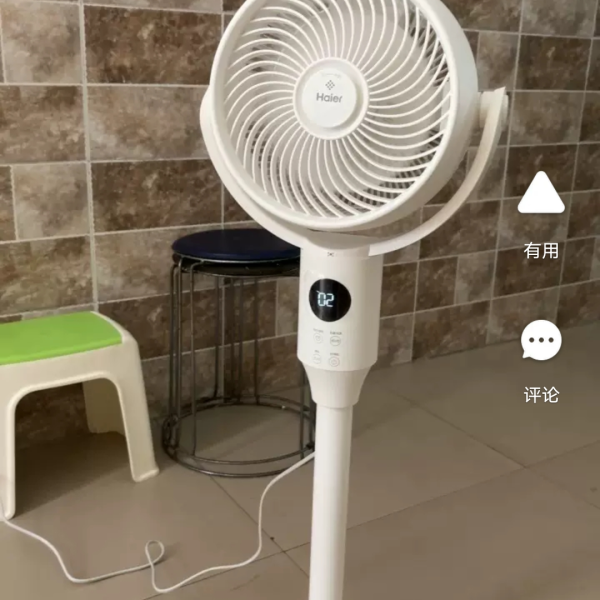
Task: Open the comments (评论) bubble
Action: click(x=541, y=342)
